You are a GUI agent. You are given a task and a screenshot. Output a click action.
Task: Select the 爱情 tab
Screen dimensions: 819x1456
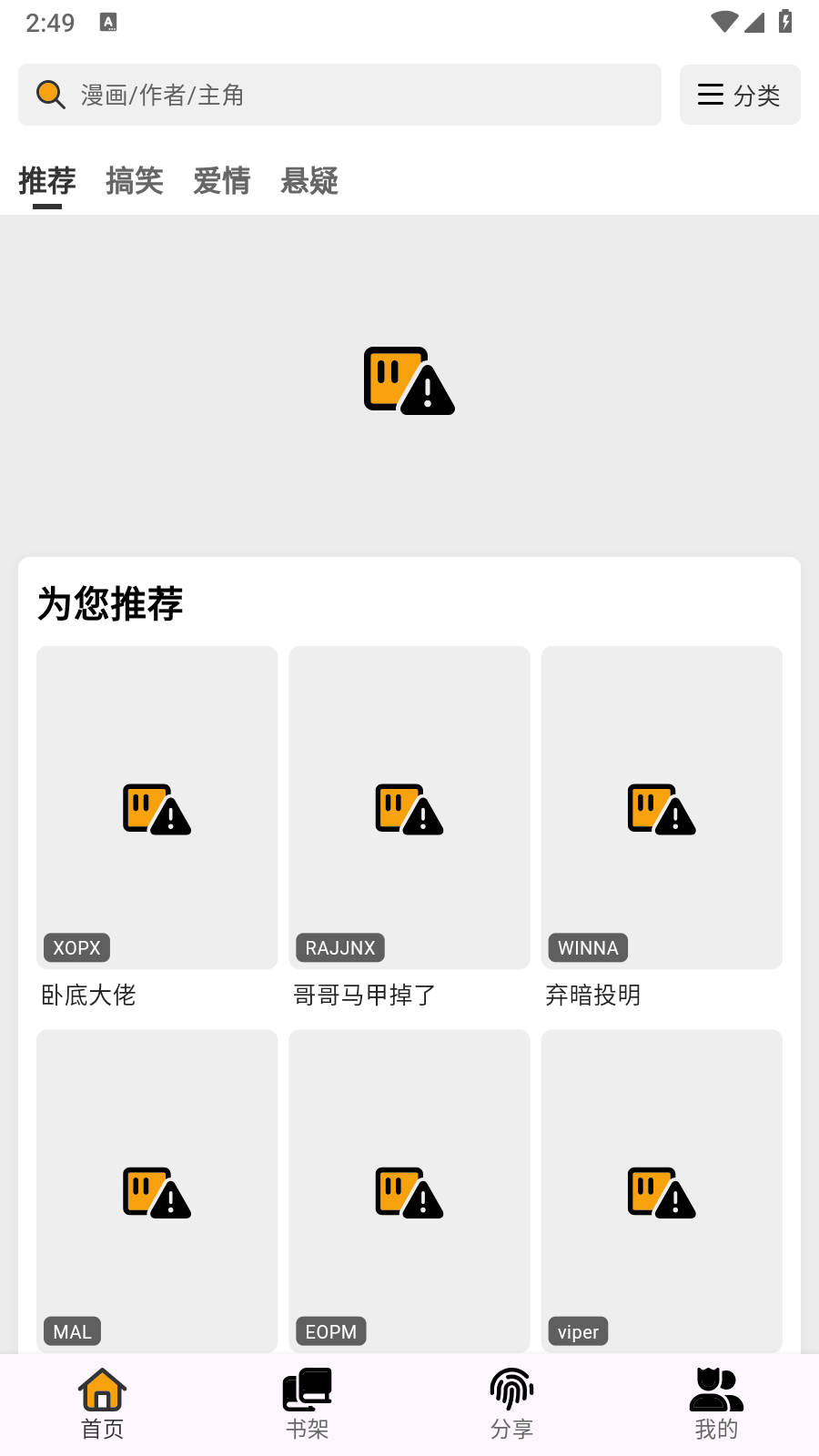pyautogui.click(x=222, y=181)
